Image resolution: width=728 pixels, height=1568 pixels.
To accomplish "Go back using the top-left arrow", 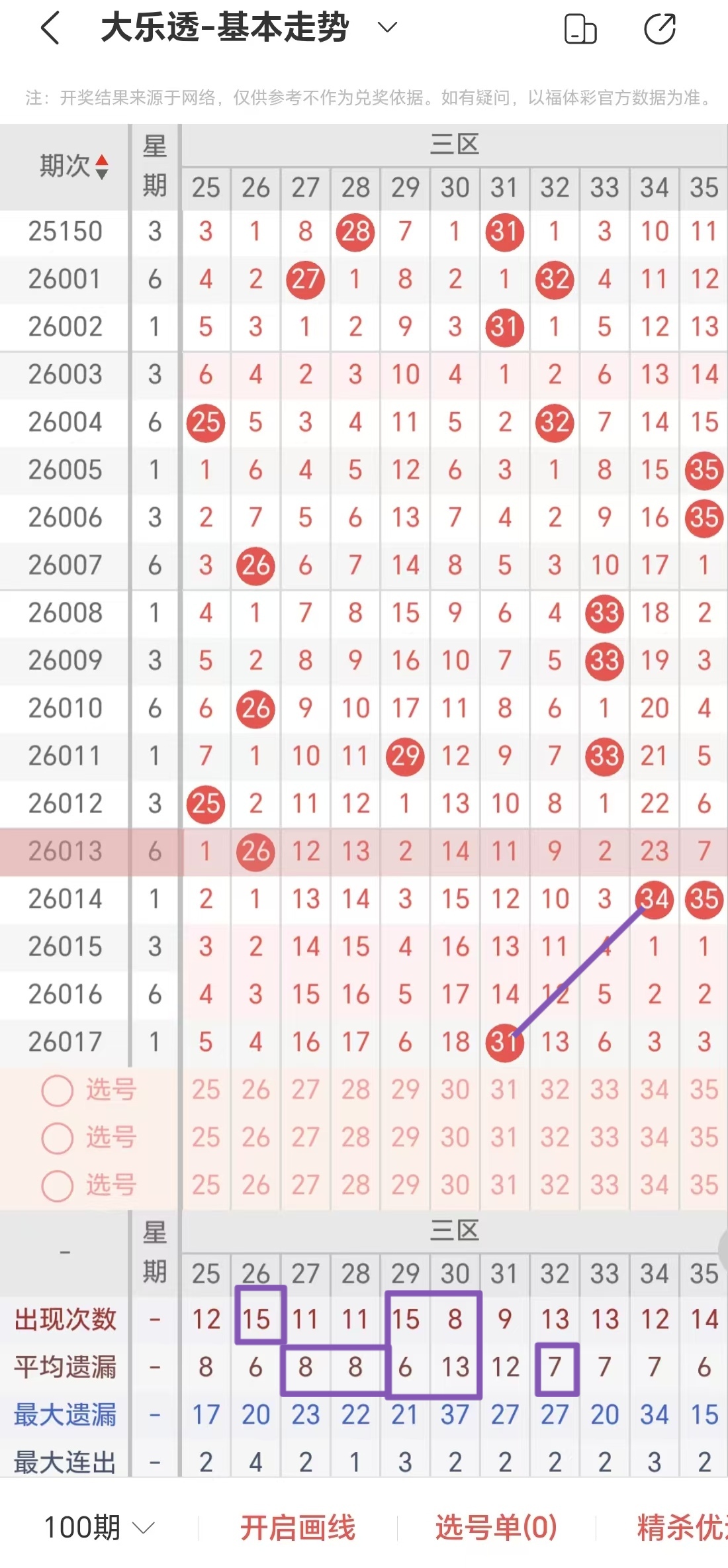I will 50,28.
